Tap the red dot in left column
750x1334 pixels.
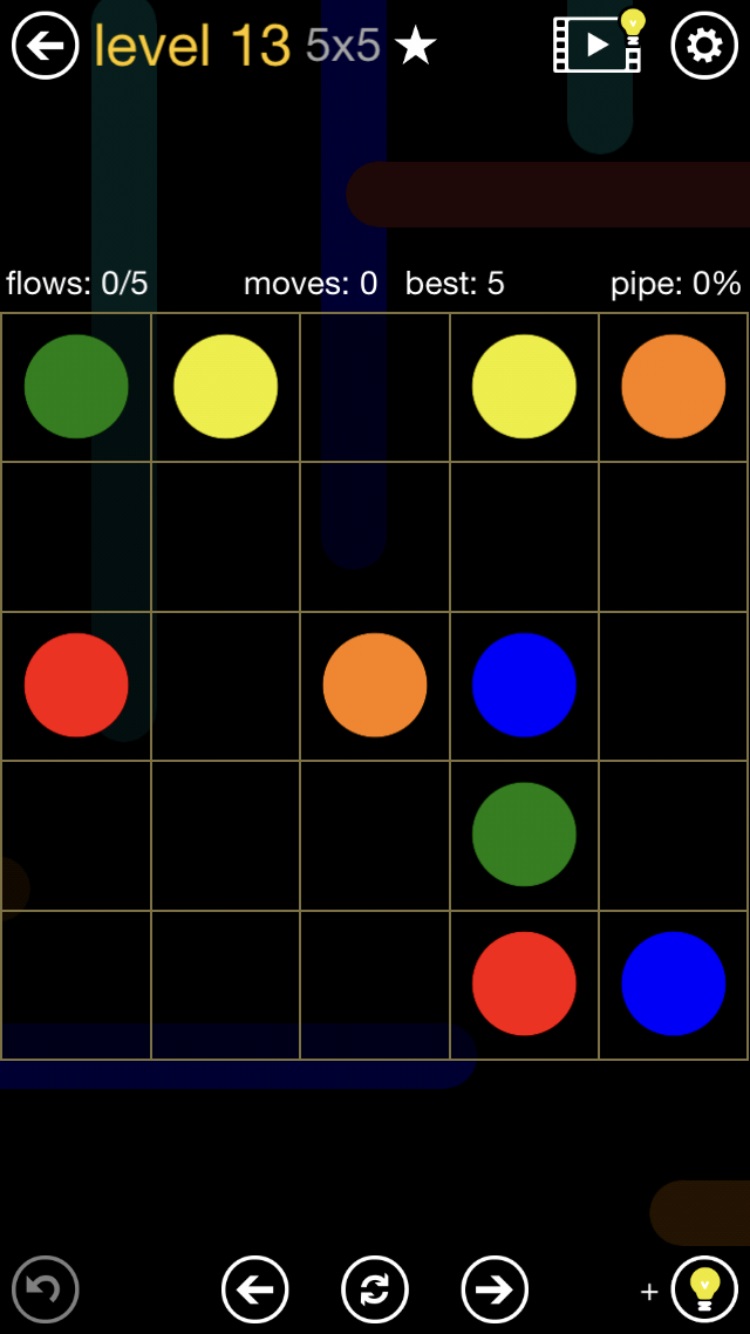[76, 685]
